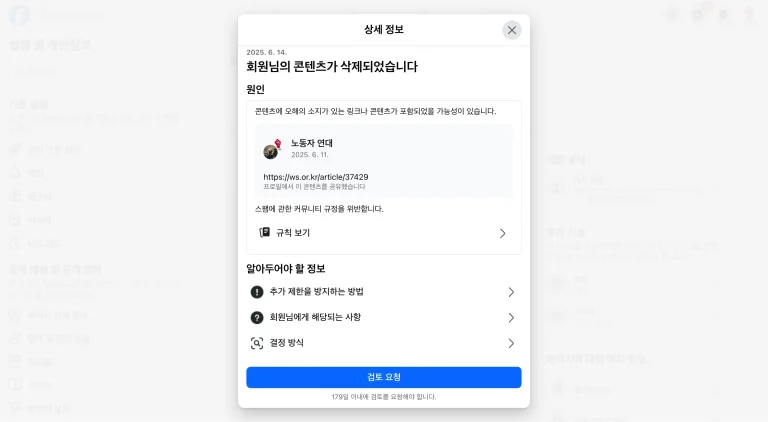Viewport: 768px width, 422px height.
Task: Close the 상세 정보 dialog
Action: coord(512,30)
